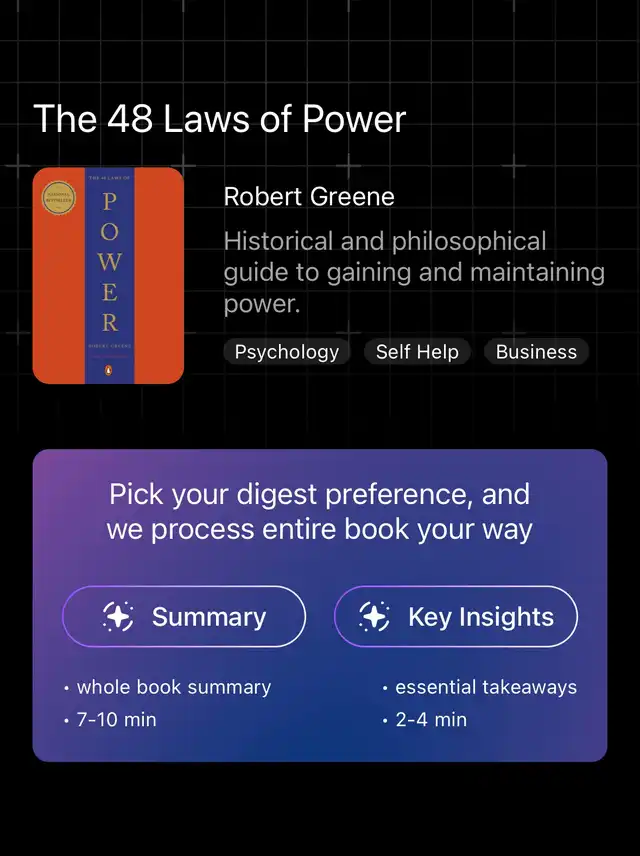This screenshot has width=640, height=856.
Task: Choose the Summary digest option
Action: tap(184, 617)
